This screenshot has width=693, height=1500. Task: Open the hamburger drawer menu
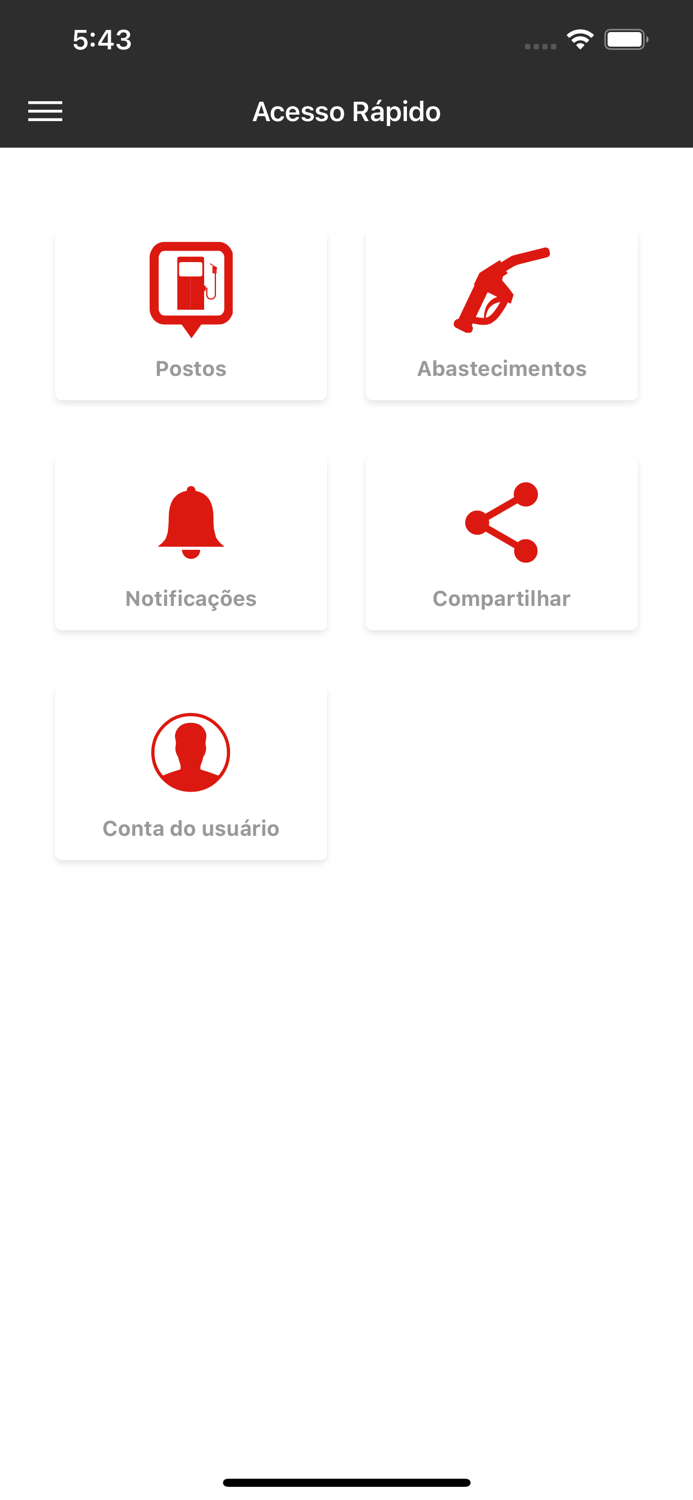click(x=45, y=111)
